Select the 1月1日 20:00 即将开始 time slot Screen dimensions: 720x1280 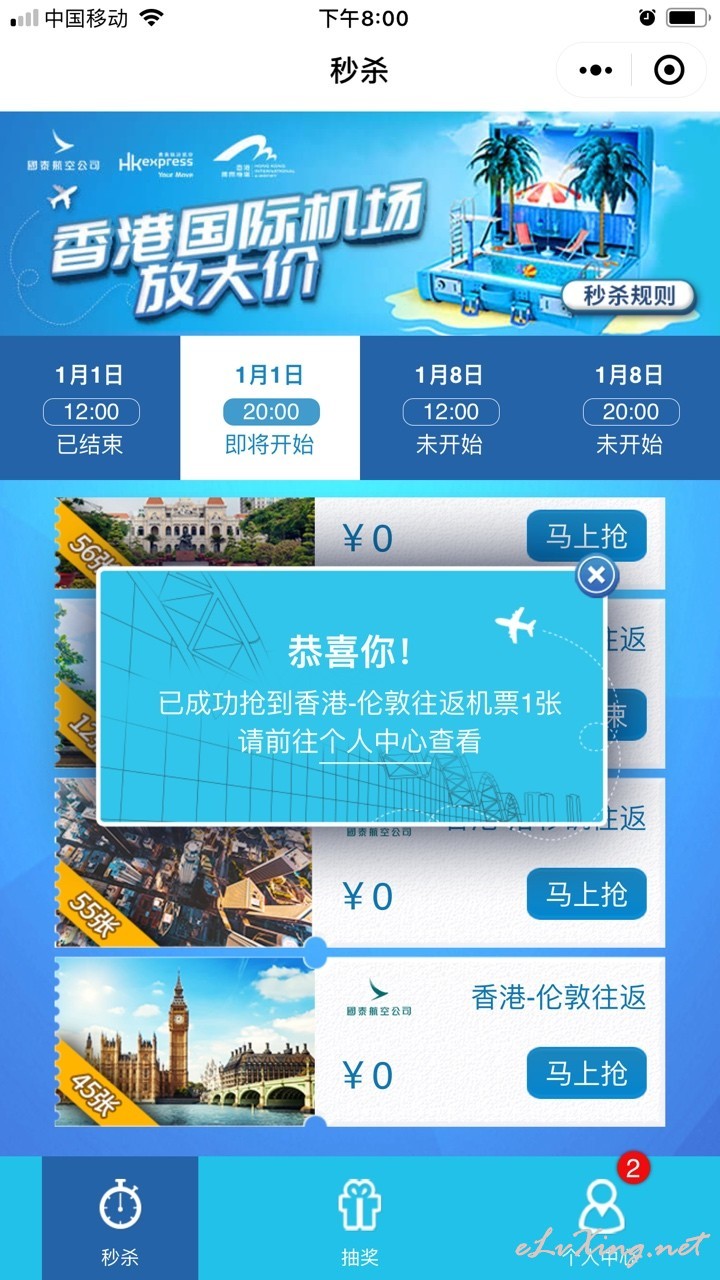pos(270,408)
